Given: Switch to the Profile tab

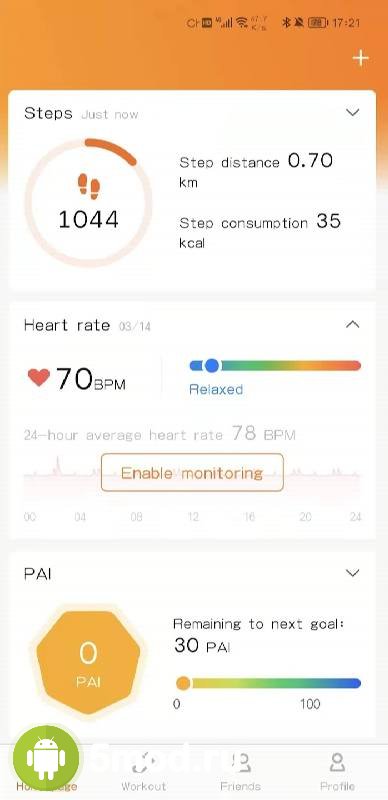Looking at the screenshot, I should (337, 771).
